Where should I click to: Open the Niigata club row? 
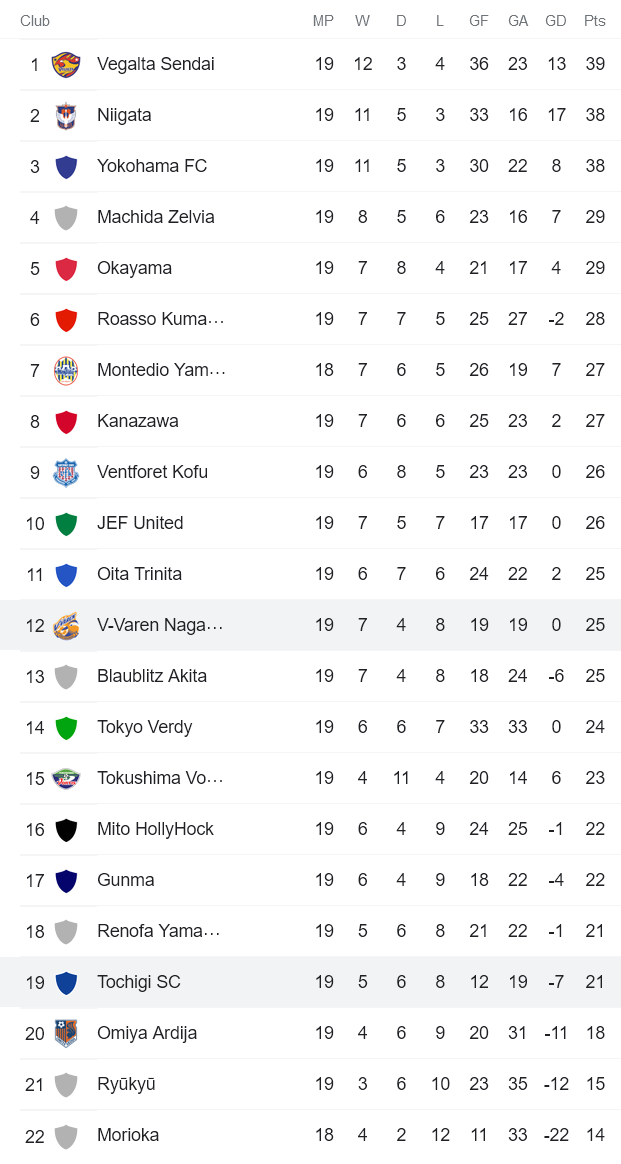(124, 115)
